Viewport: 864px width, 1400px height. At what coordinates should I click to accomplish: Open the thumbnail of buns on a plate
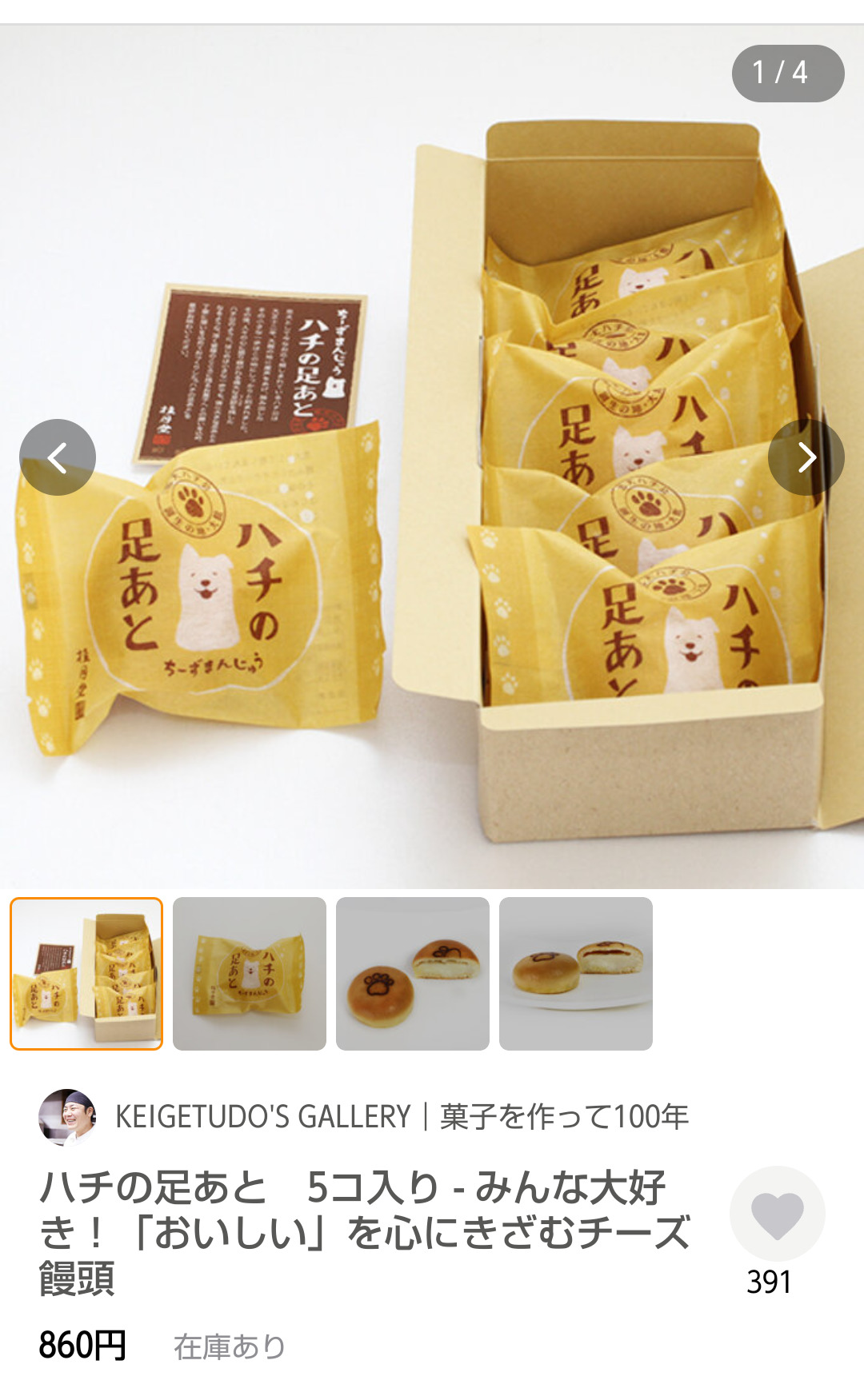coord(576,973)
